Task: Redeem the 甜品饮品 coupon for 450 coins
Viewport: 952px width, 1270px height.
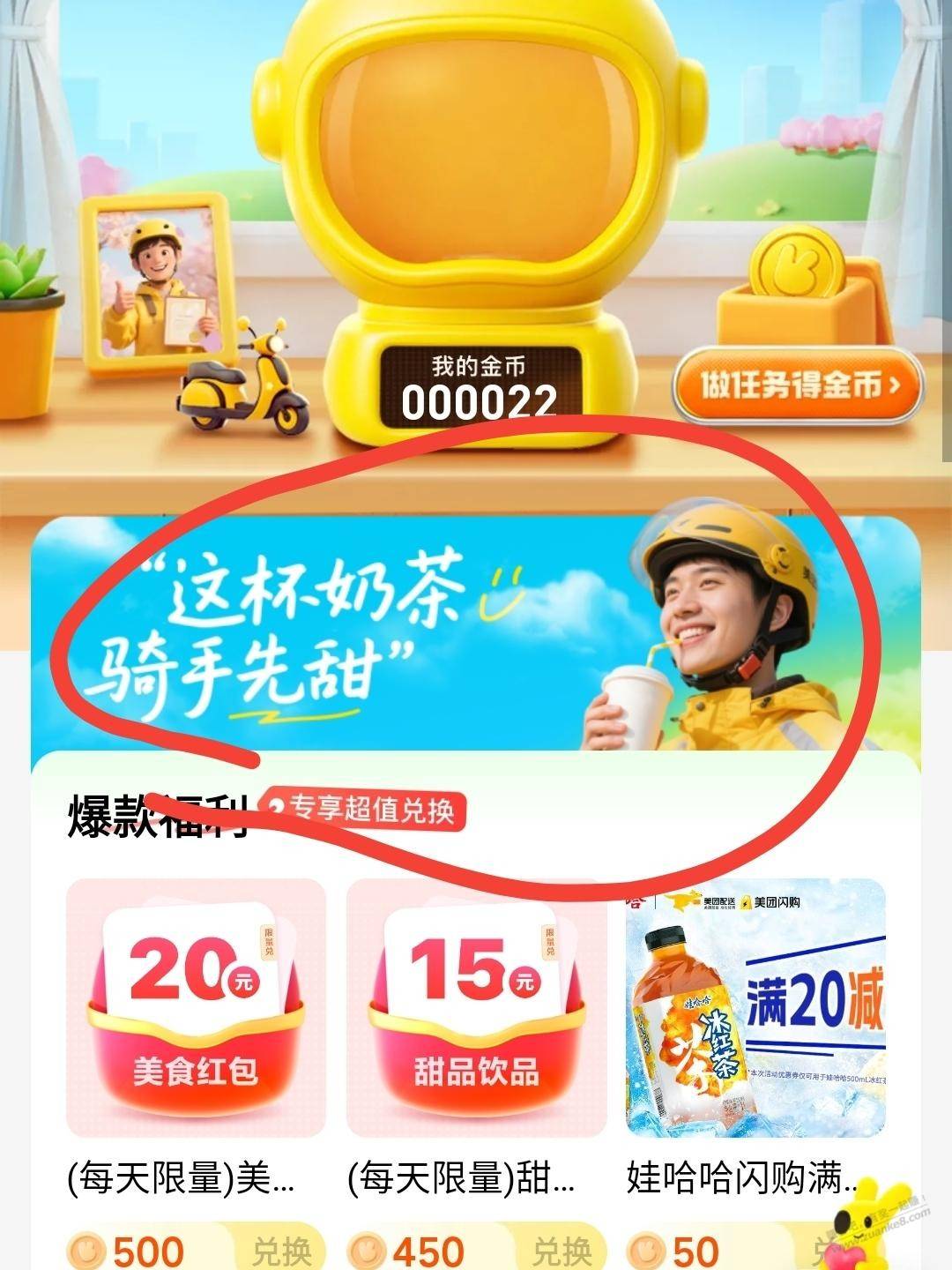Action: pos(561,1251)
